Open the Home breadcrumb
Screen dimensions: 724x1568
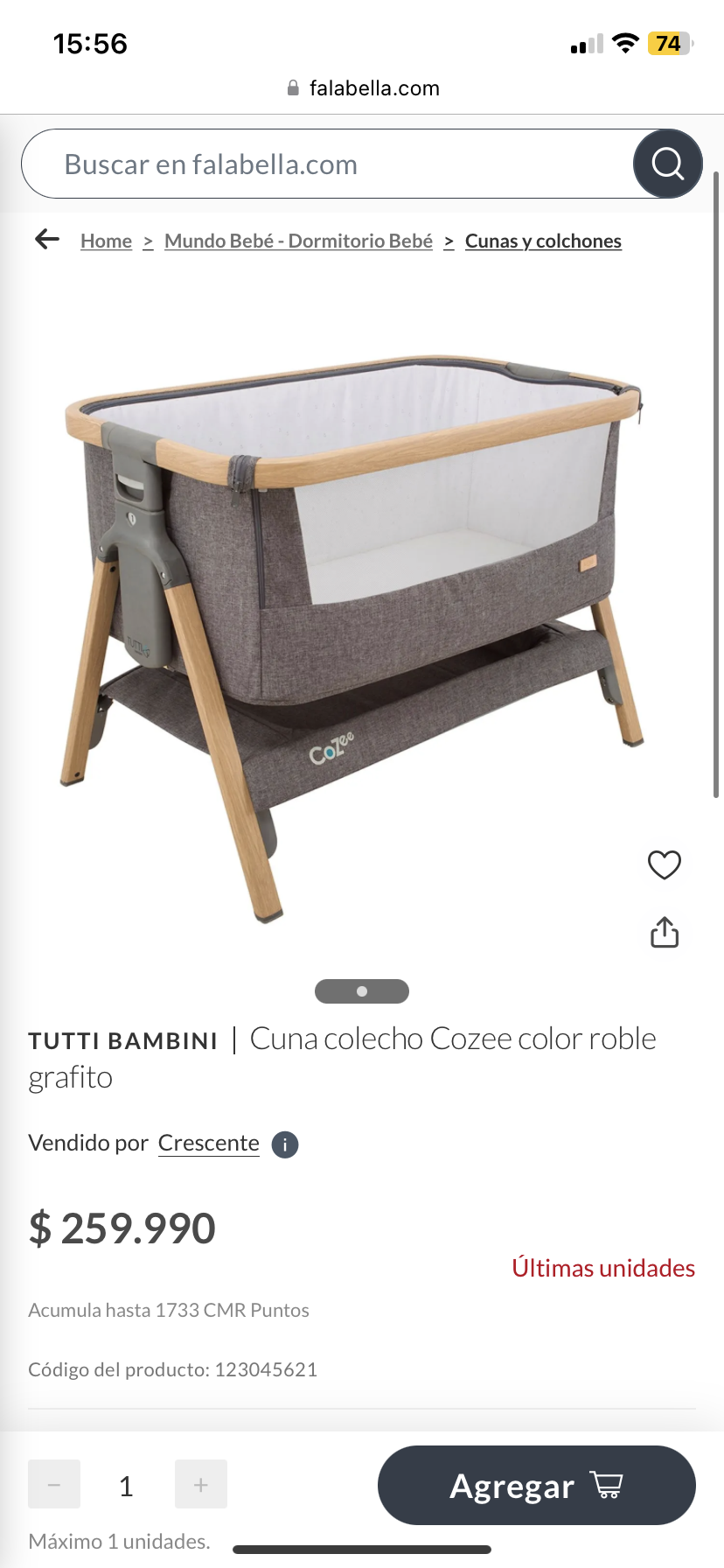click(105, 240)
